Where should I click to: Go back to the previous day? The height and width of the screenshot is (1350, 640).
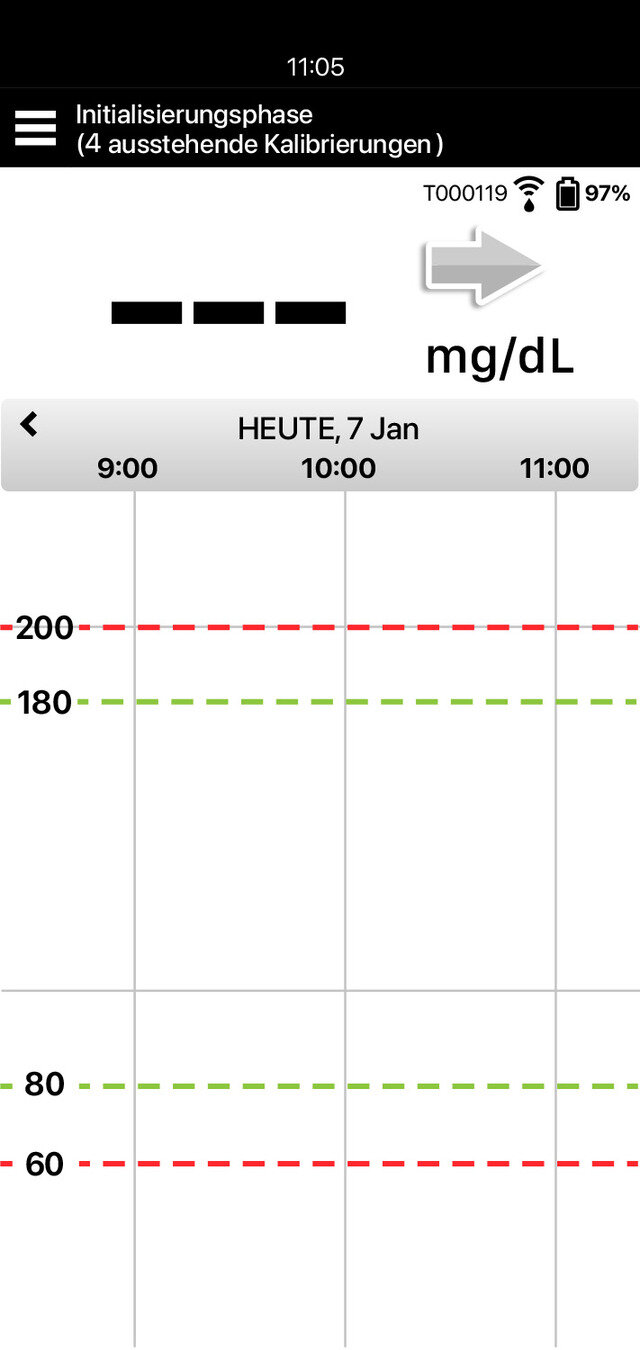(x=29, y=425)
